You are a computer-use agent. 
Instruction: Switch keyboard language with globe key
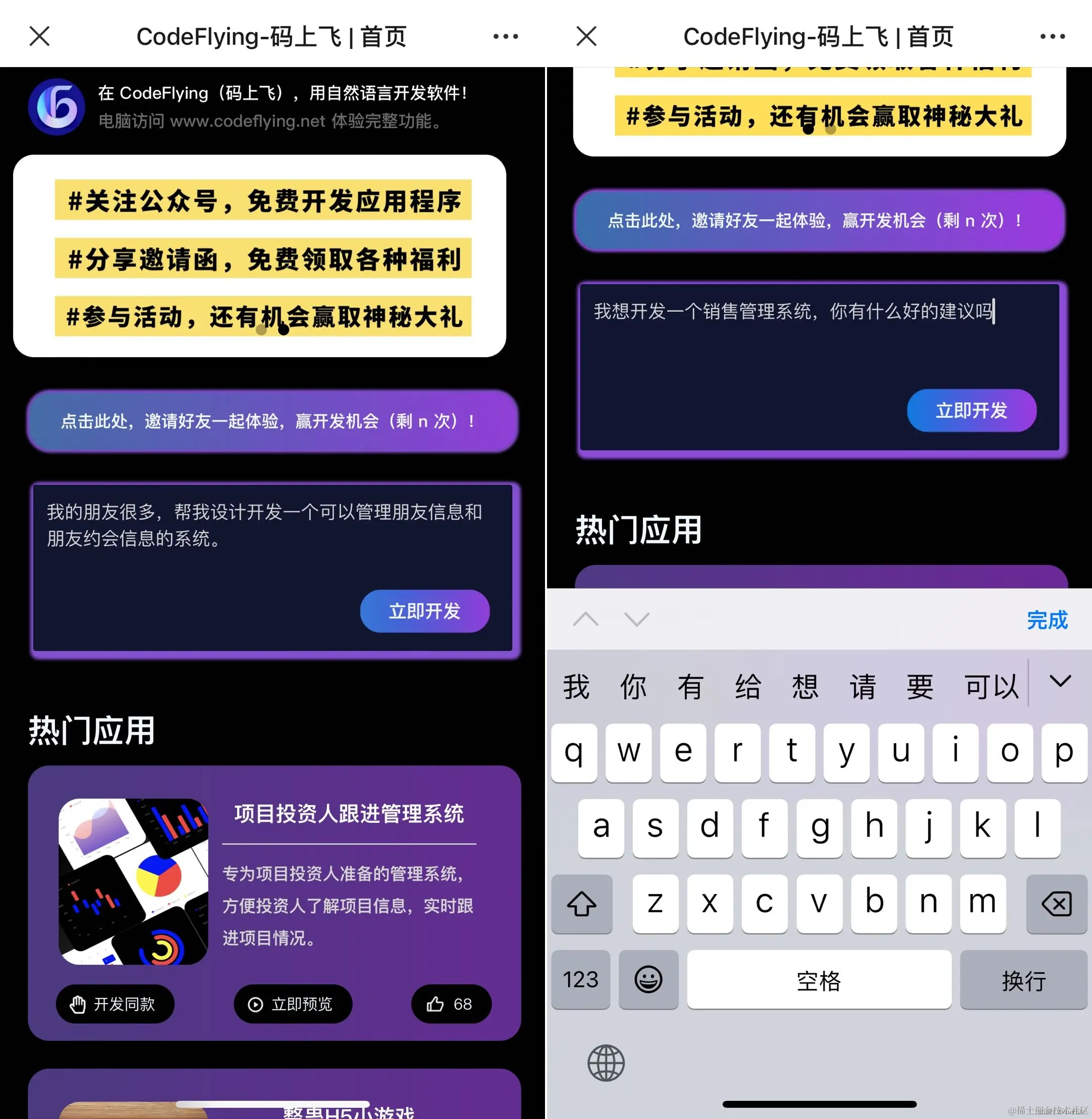[x=606, y=1063]
